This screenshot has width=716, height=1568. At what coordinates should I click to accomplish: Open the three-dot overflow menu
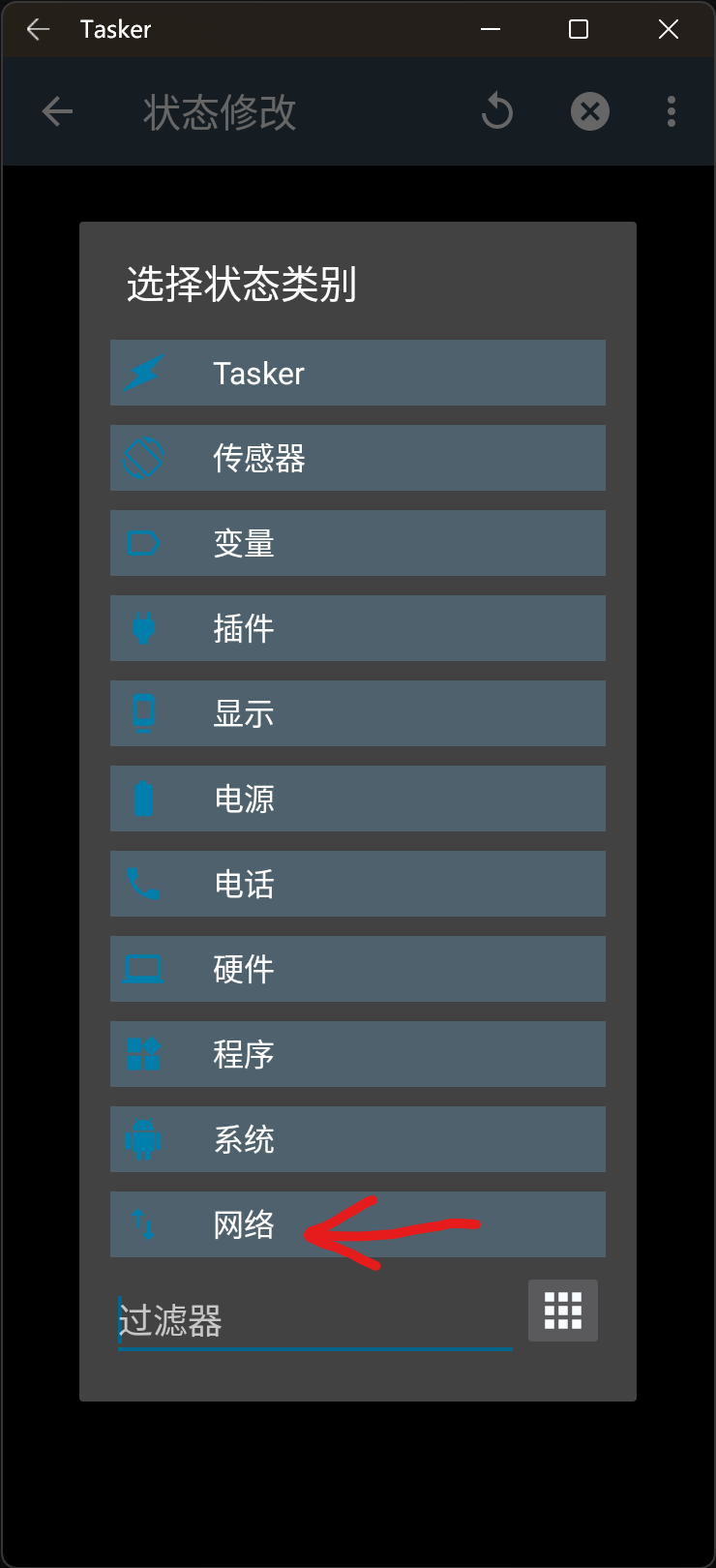click(x=671, y=112)
